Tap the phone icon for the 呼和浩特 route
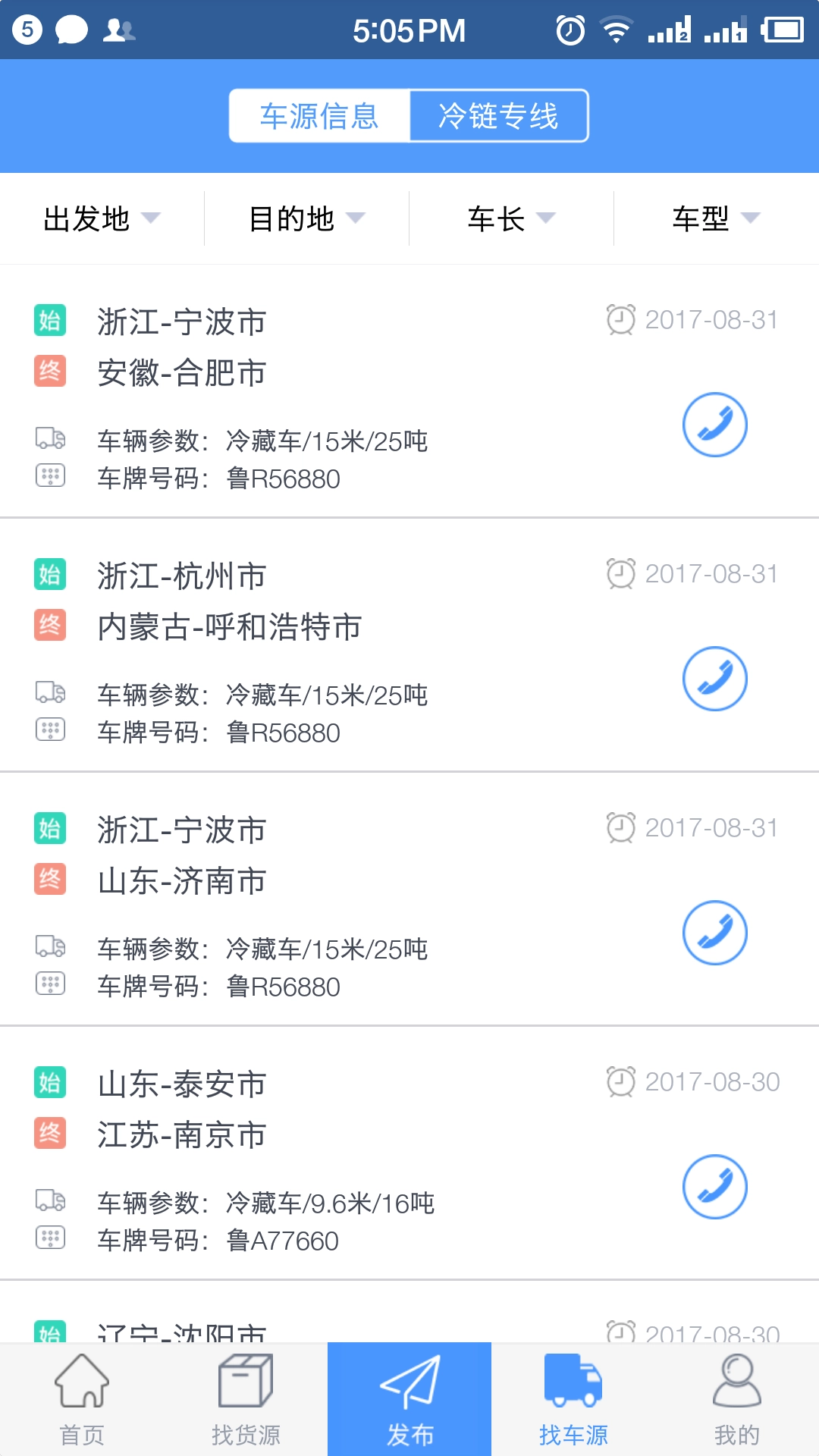Viewport: 819px width, 1456px height. tap(715, 679)
